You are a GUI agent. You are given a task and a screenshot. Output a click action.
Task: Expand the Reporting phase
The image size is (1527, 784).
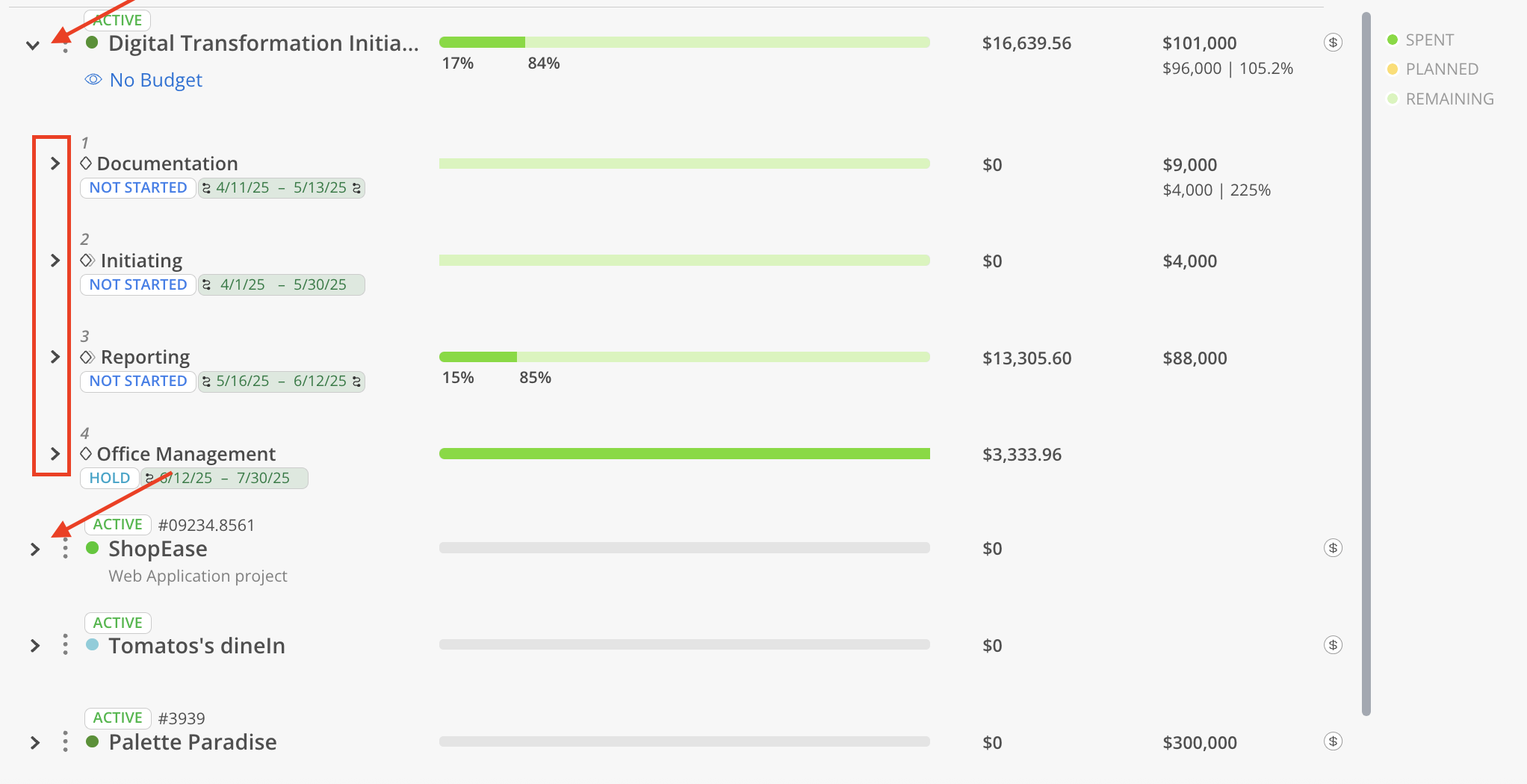pyautogui.click(x=55, y=357)
